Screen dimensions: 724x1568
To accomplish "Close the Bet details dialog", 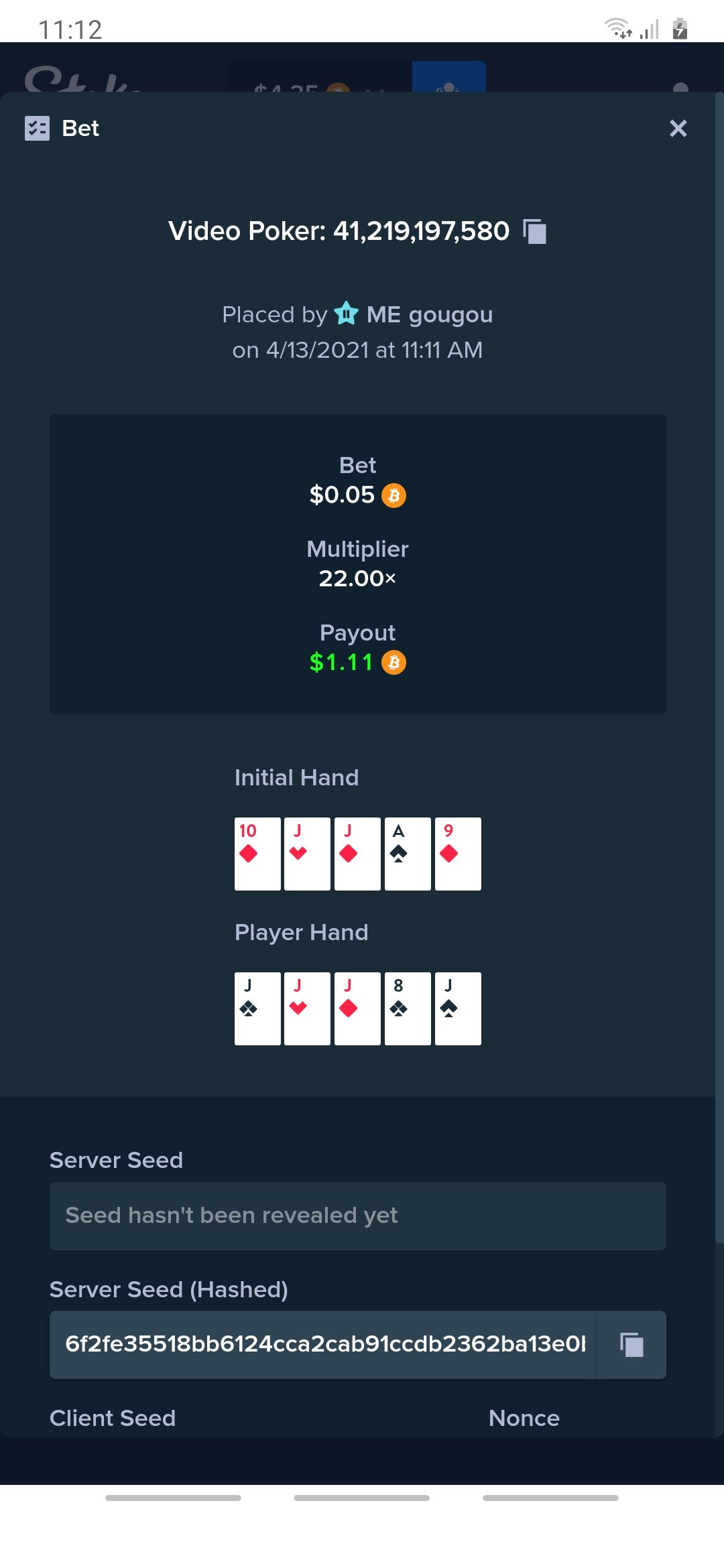I will (678, 128).
